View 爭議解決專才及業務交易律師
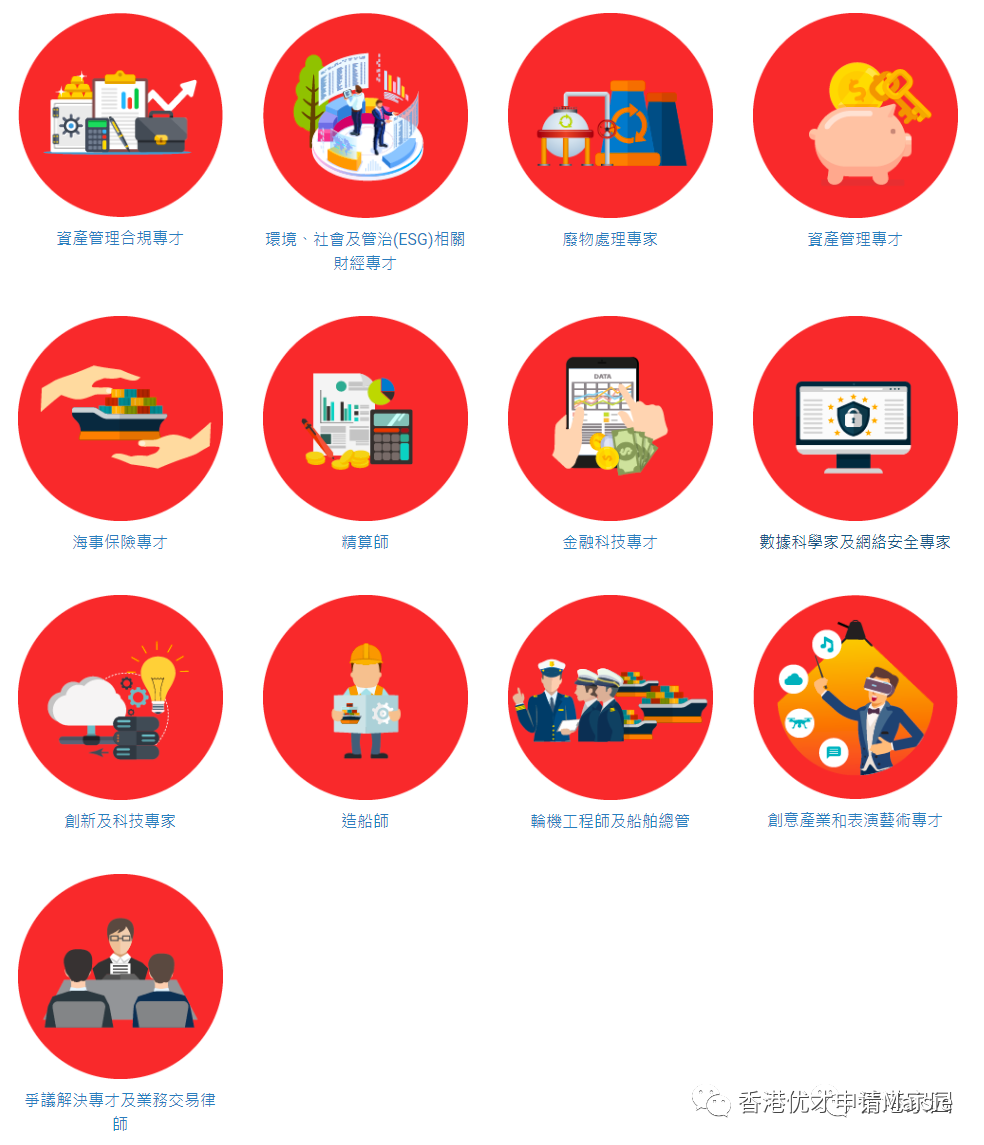The height and width of the screenshot is (1145, 984). [x=120, y=977]
